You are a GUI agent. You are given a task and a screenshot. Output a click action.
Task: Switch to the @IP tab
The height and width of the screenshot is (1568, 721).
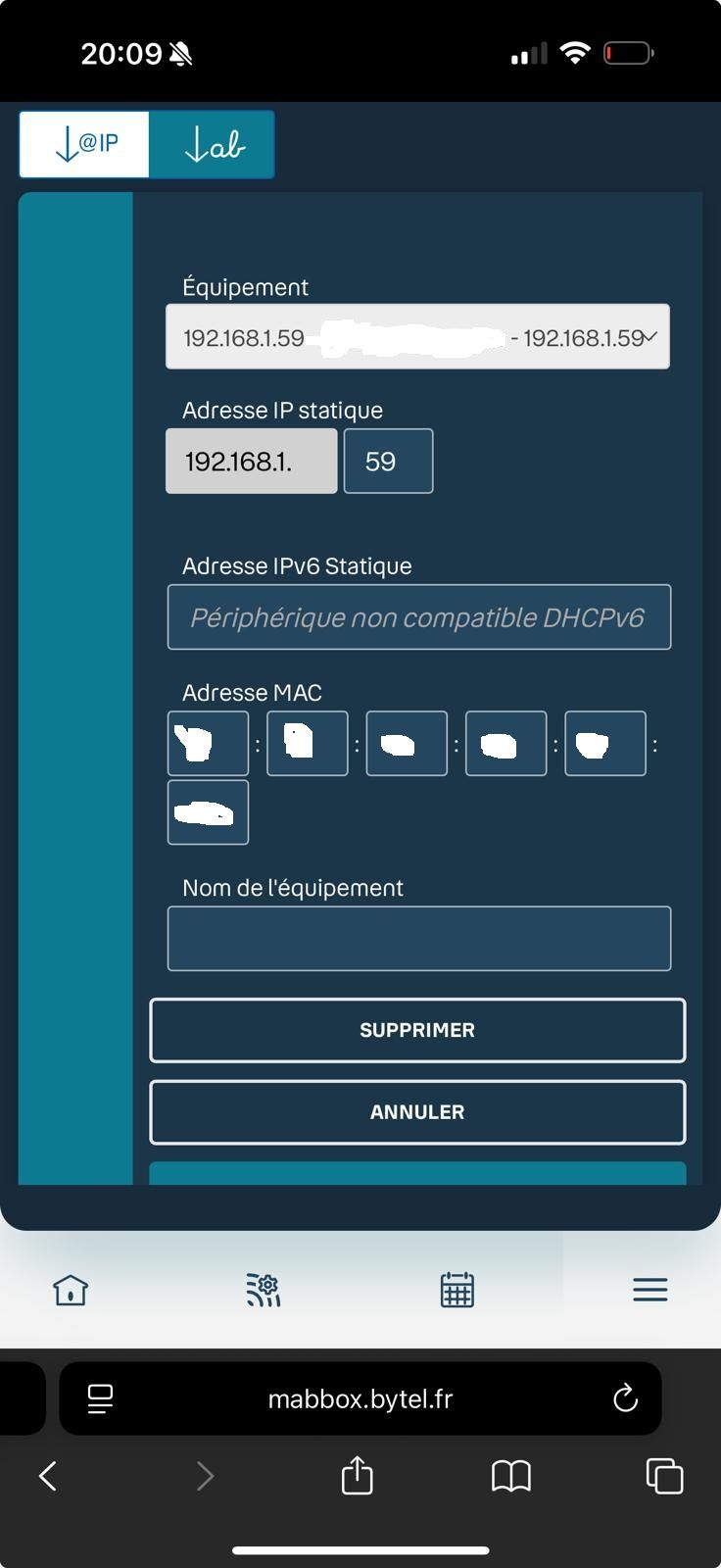tap(84, 144)
